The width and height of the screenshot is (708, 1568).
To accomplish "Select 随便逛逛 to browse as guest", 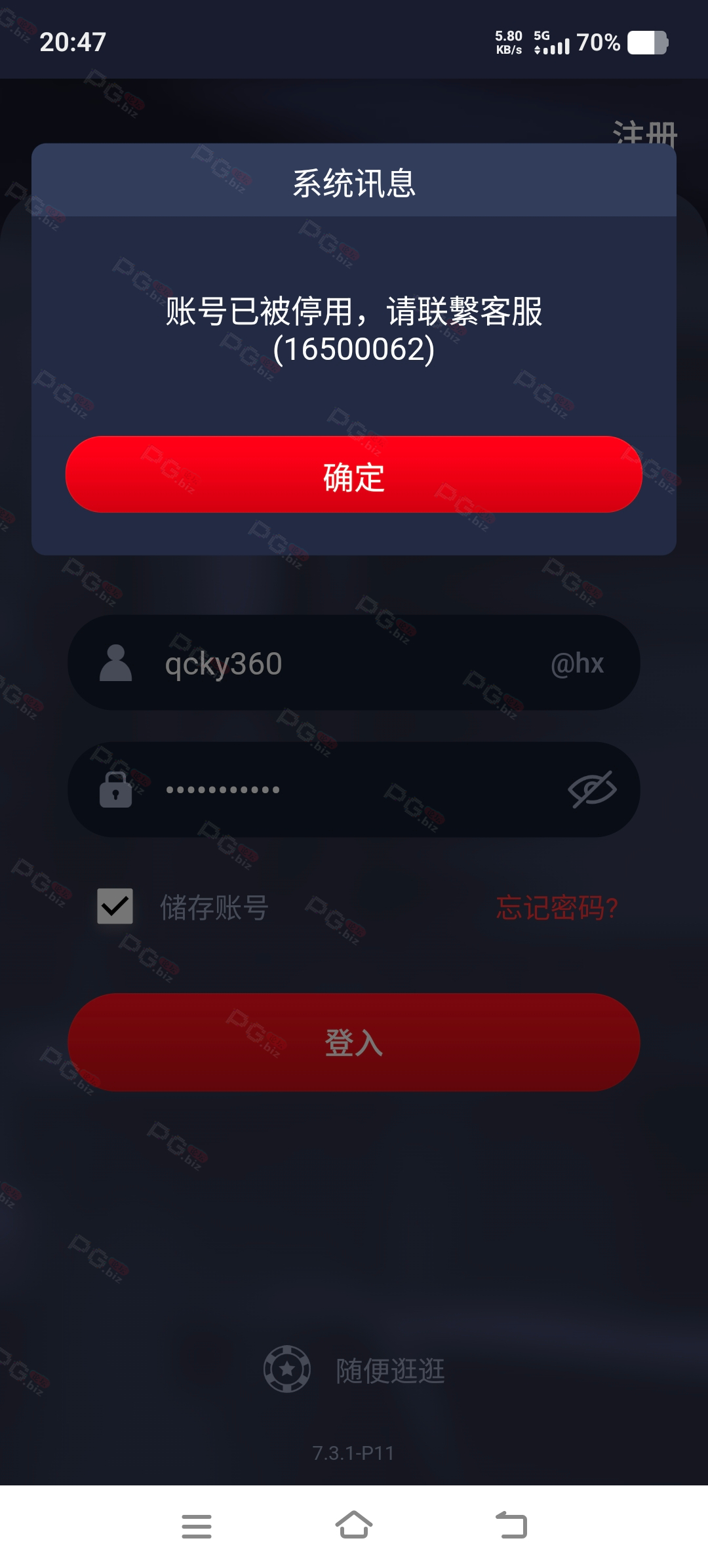I will pyautogui.click(x=354, y=1370).
